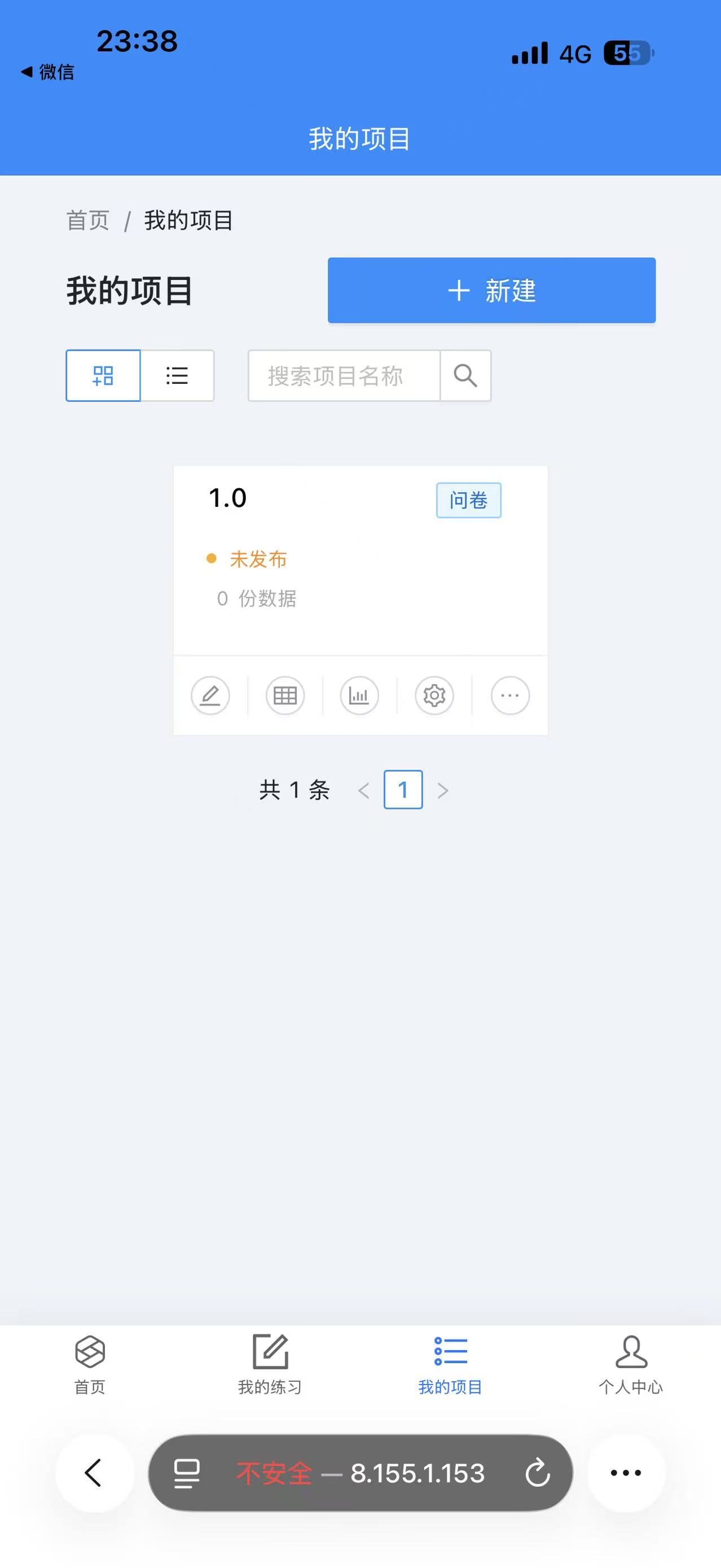Reload the page in the address bar

tap(538, 1473)
